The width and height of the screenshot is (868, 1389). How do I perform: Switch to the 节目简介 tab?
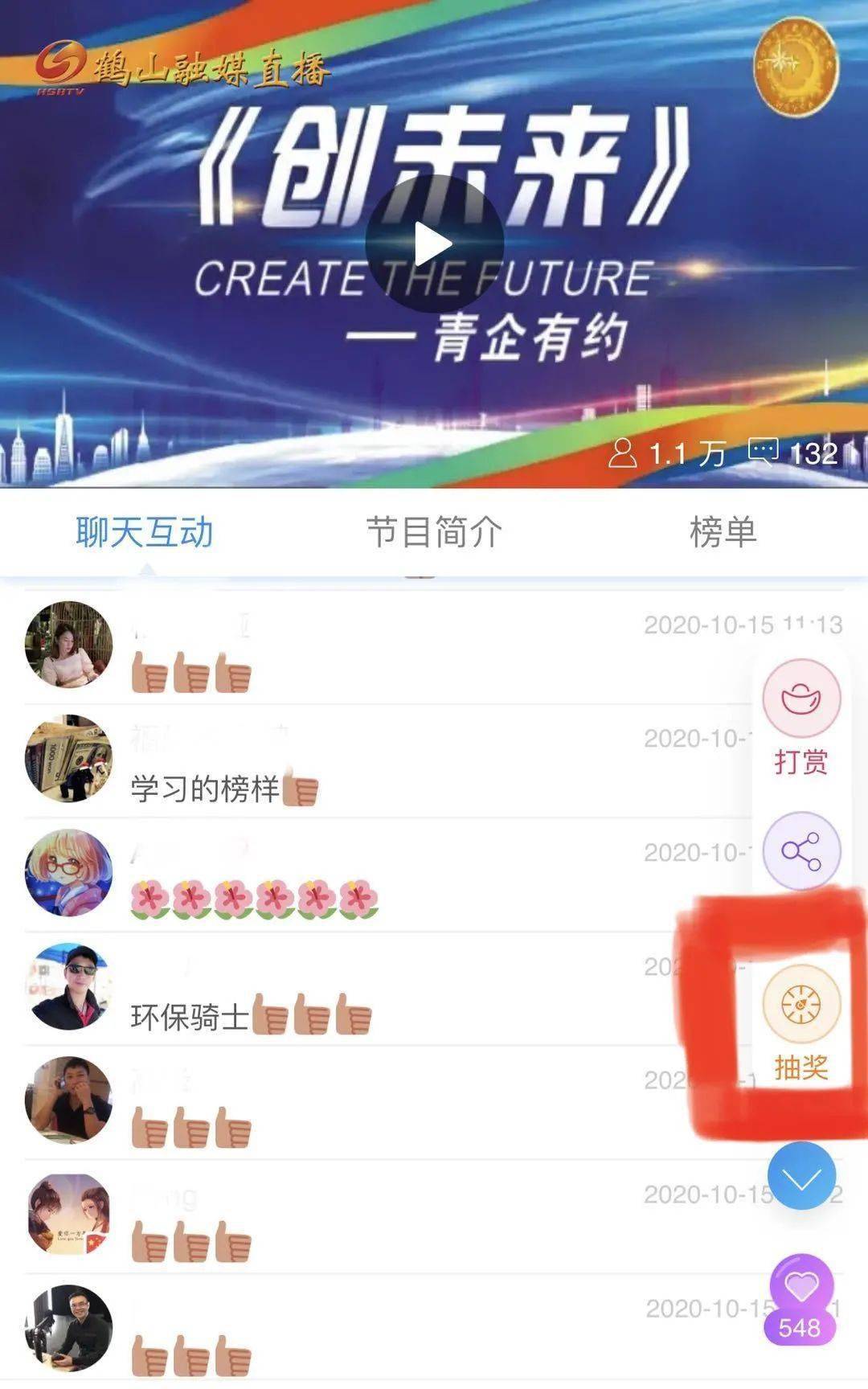(x=434, y=532)
